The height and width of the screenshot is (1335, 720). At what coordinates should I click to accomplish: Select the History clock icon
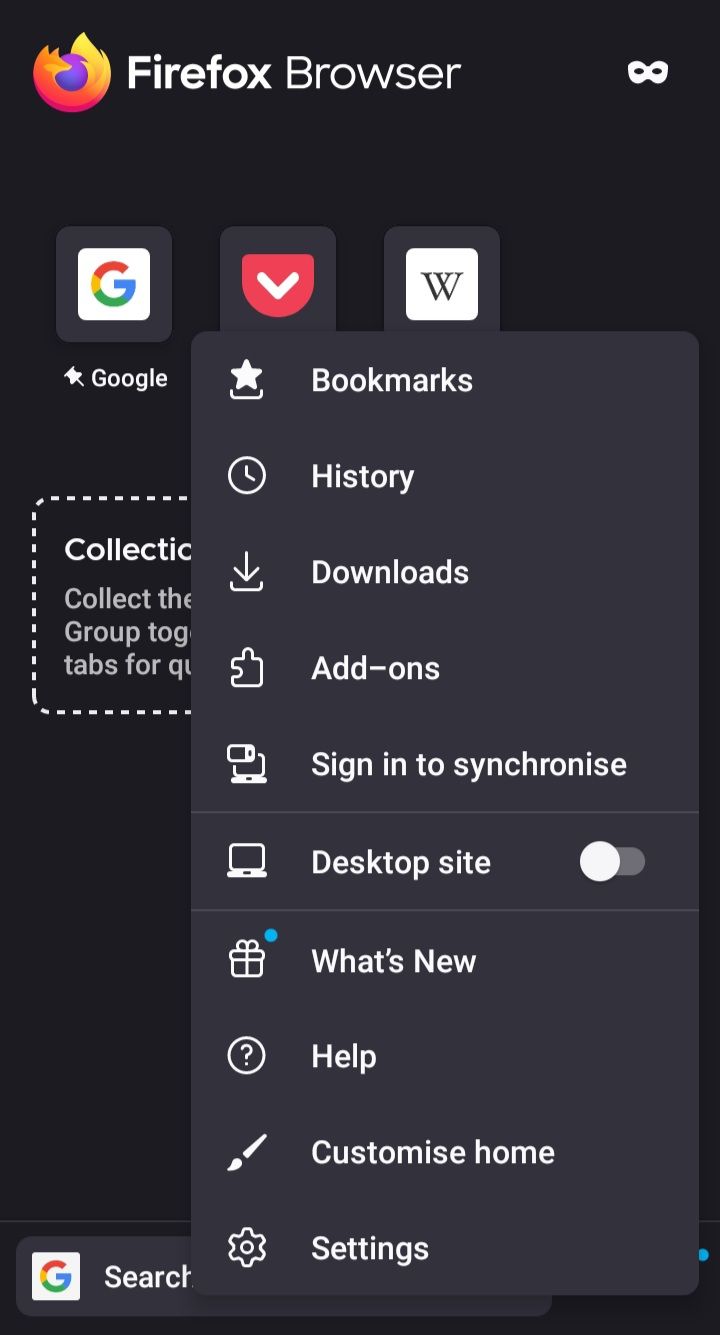click(x=245, y=476)
